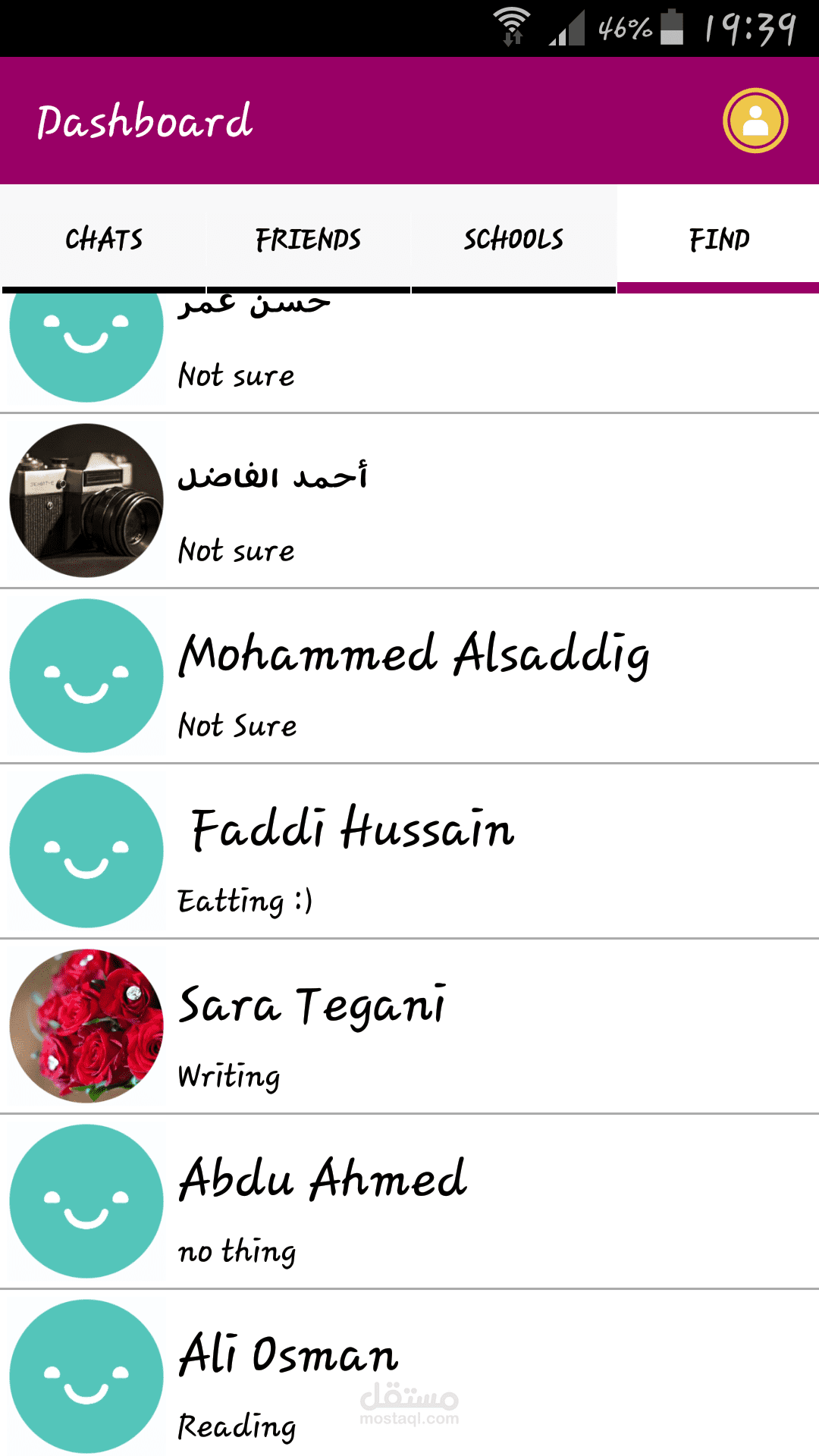Image resolution: width=819 pixels, height=1456 pixels.
Task: Open the user row with the camera photo
Action: (x=409, y=500)
